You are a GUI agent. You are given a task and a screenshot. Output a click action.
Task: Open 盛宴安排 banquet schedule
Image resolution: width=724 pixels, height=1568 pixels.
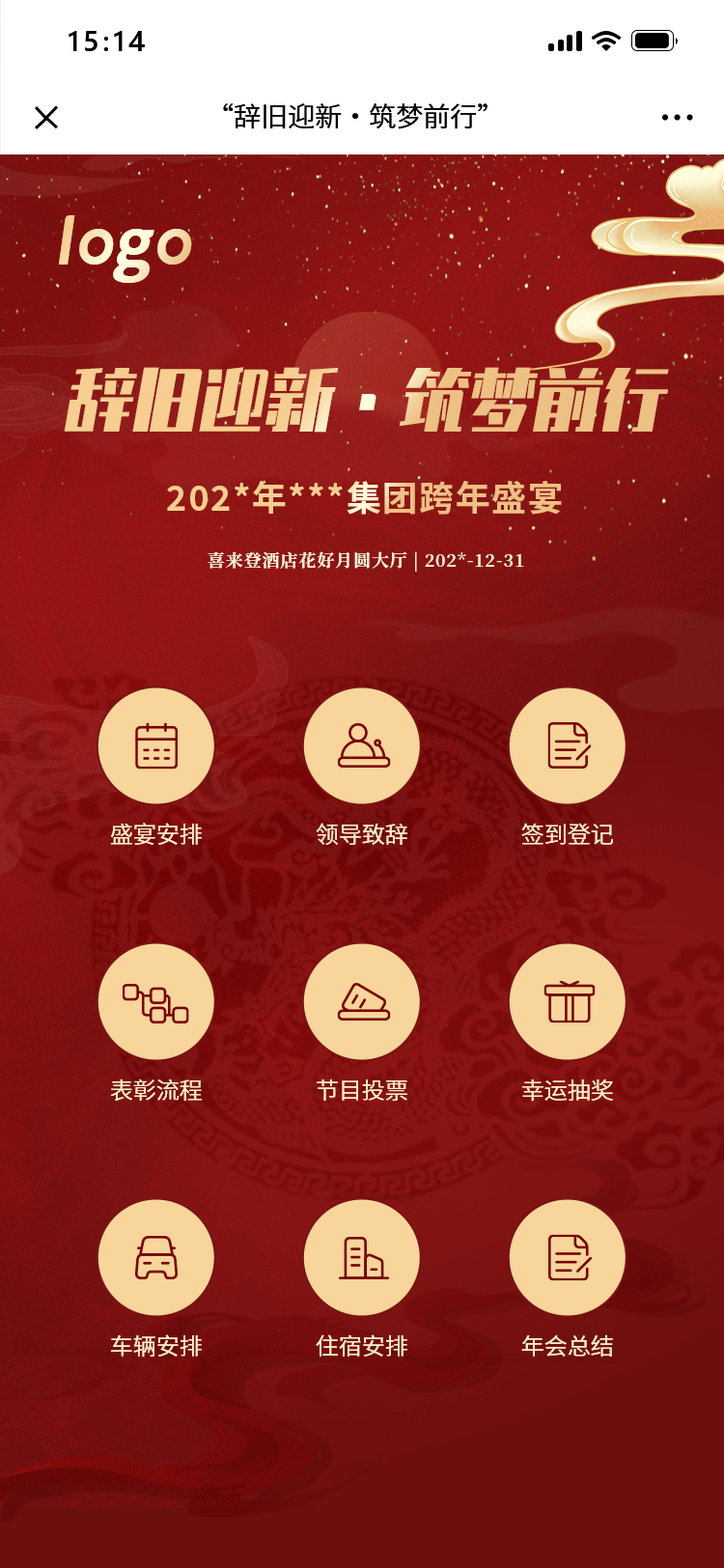(156, 746)
